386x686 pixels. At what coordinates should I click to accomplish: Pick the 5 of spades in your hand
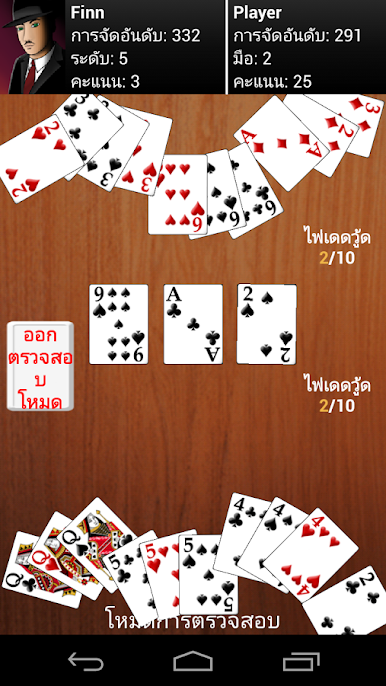[x=208, y=574]
